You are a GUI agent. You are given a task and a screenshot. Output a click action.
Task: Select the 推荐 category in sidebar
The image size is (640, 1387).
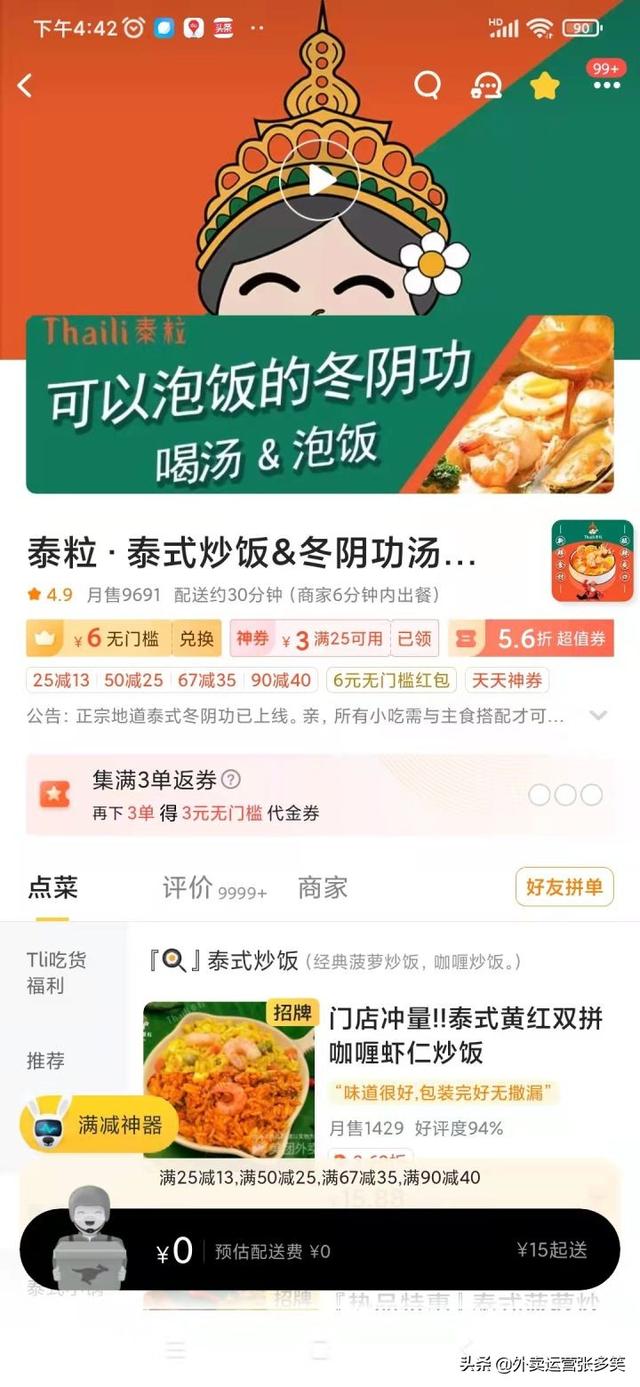click(x=46, y=1060)
